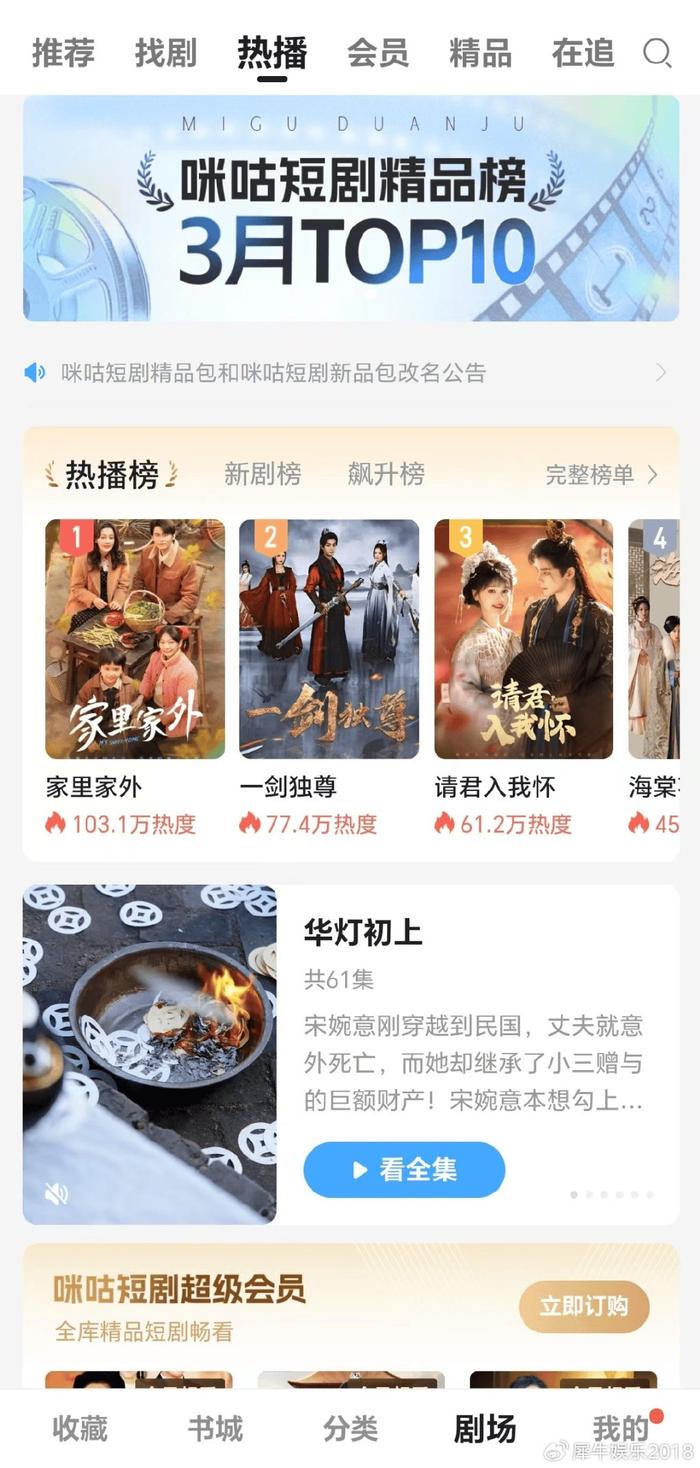The image size is (700, 1468).
Task: Switch to the 找剧 tab
Action: point(166,53)
